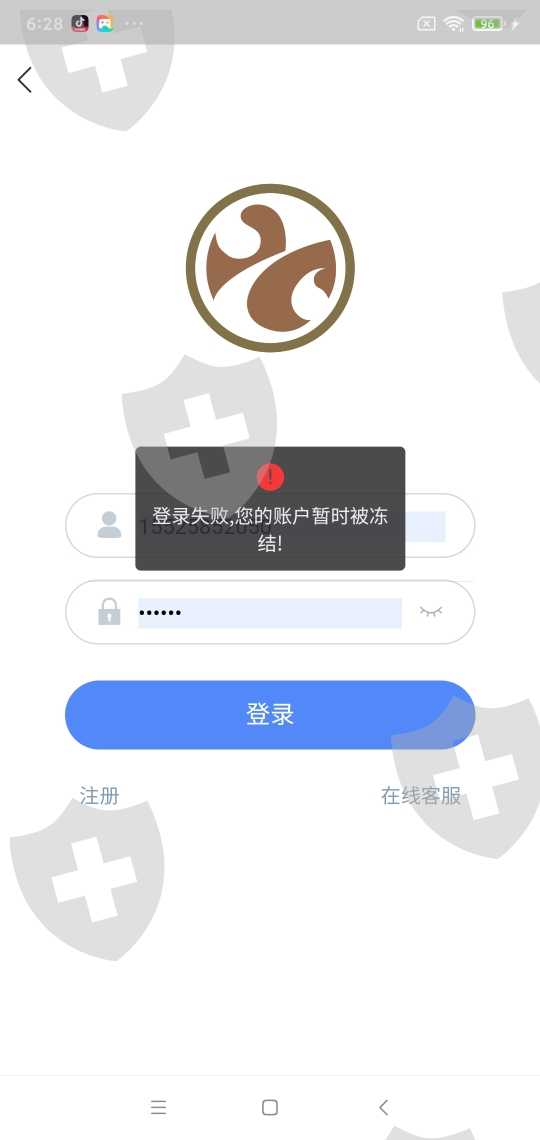Focus the password input field
The height and width of the screenshot is (1140, 540).
(x=270, y=612)
